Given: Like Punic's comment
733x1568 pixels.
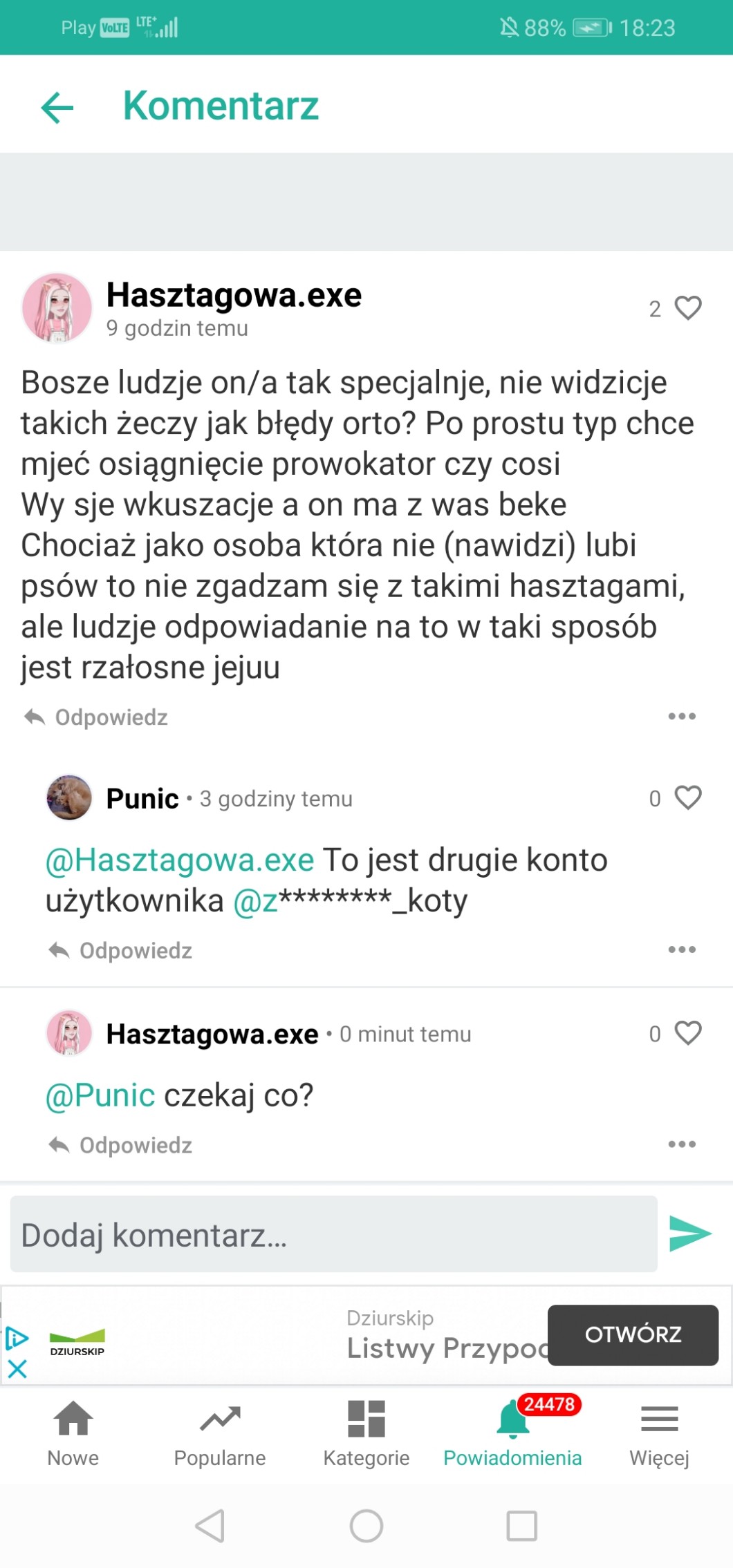Looking at the screenshot, I should click(x=687, y=797).
